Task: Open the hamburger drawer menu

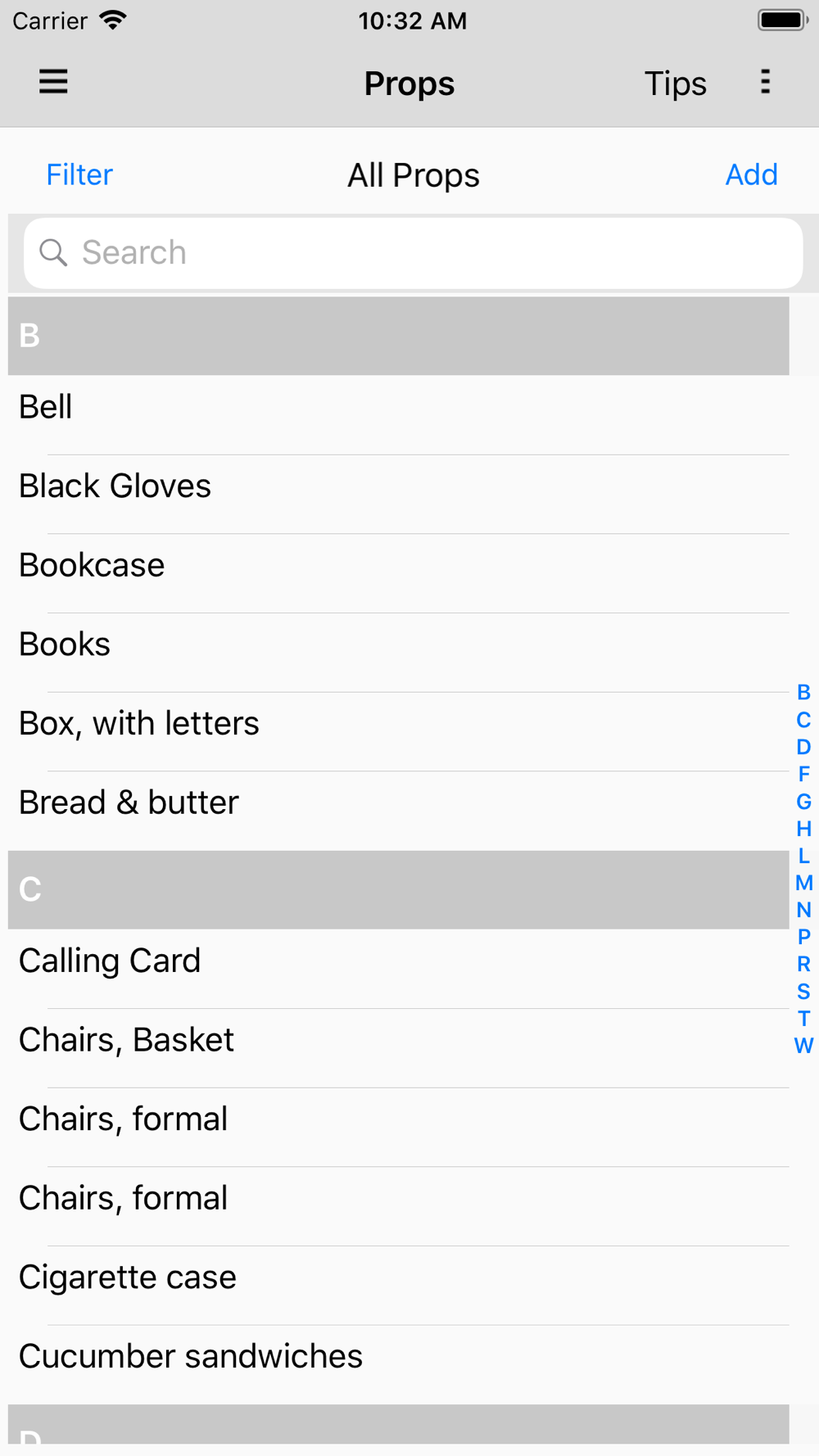Action: click(53, 82)
